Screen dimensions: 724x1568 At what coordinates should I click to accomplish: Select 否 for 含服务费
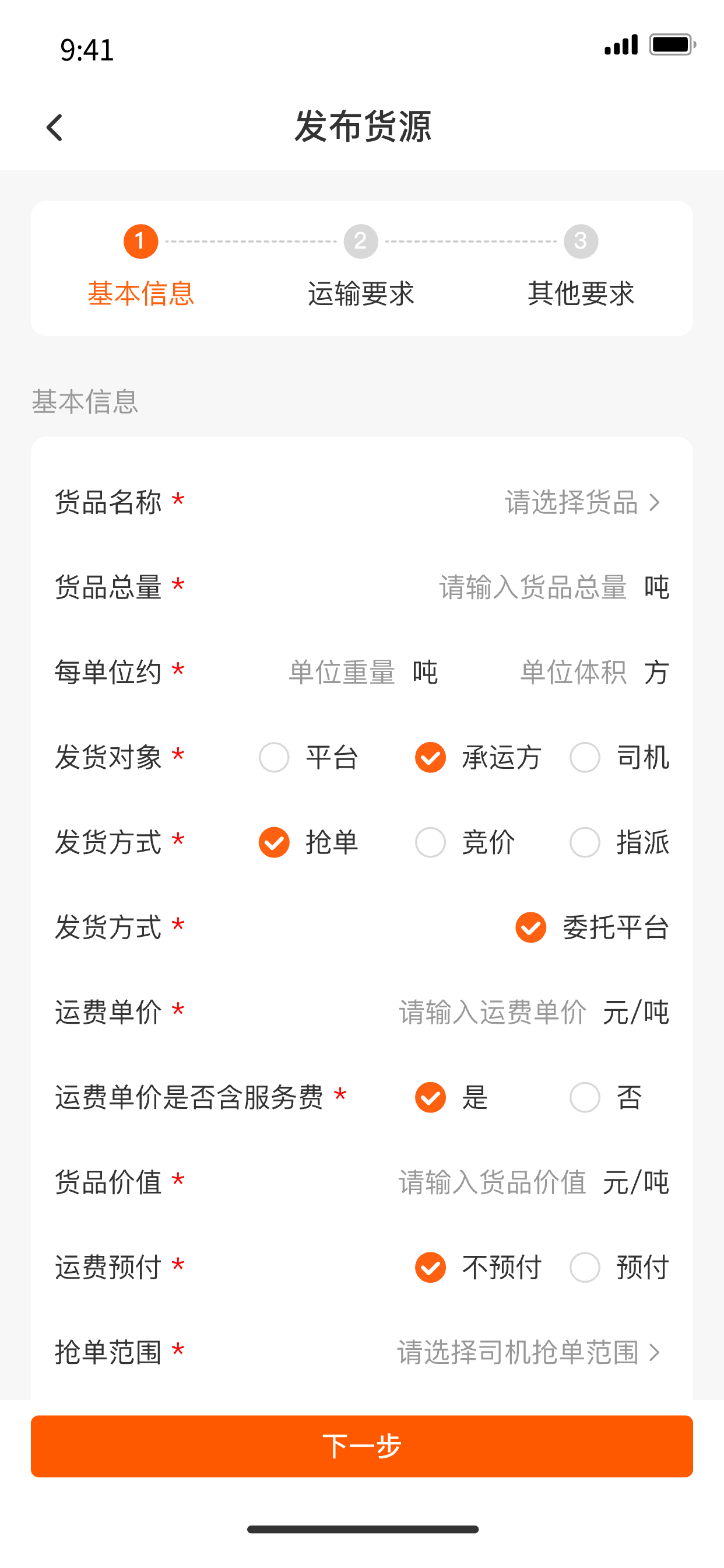pos(585,1097)
